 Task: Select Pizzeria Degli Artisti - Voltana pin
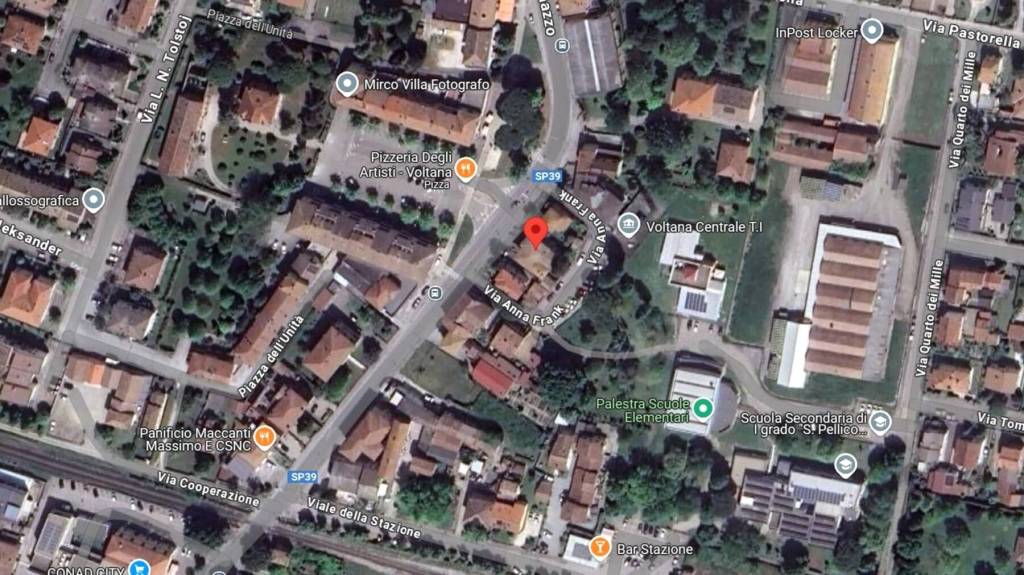tap(466, 169)
